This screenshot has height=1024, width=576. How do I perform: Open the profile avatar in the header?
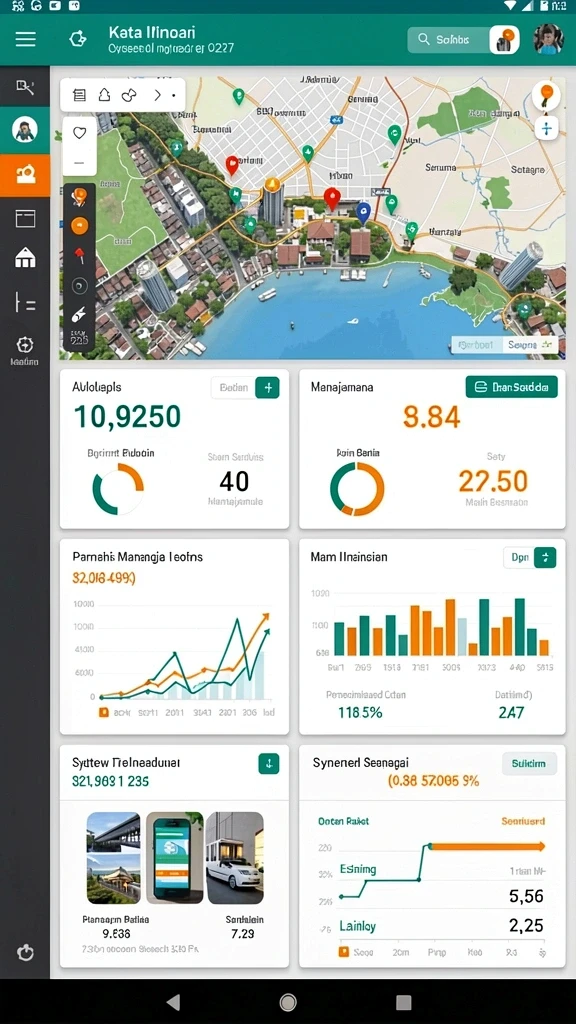click(548, 40)
